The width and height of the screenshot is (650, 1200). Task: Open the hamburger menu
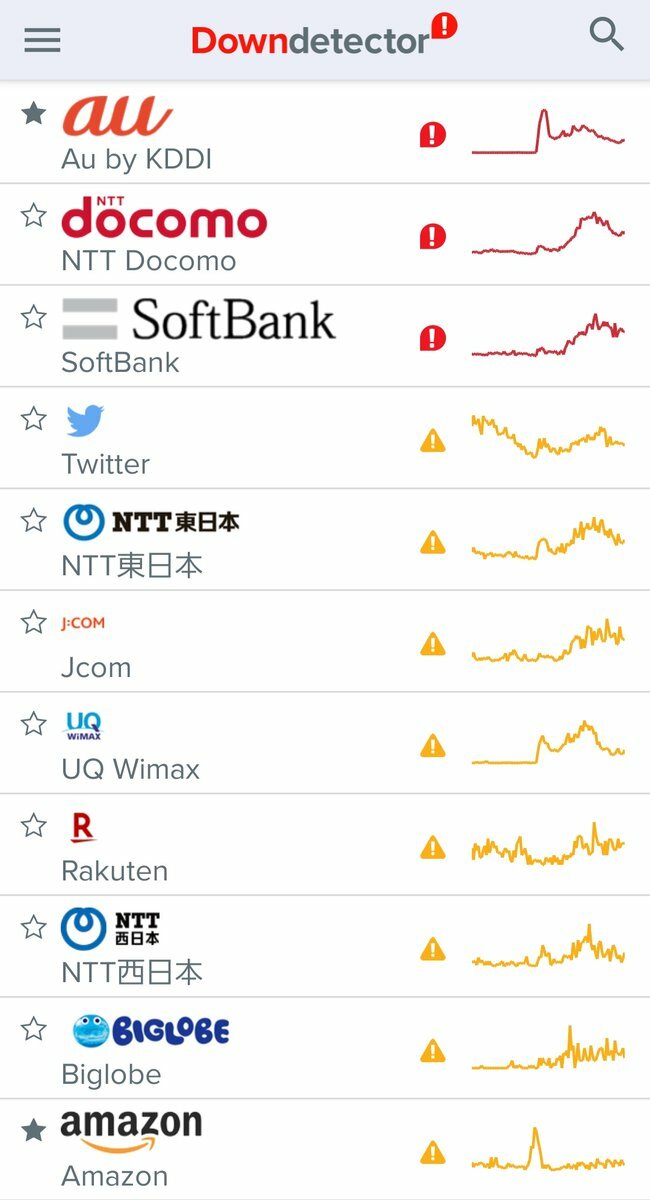tap(42, 40)
